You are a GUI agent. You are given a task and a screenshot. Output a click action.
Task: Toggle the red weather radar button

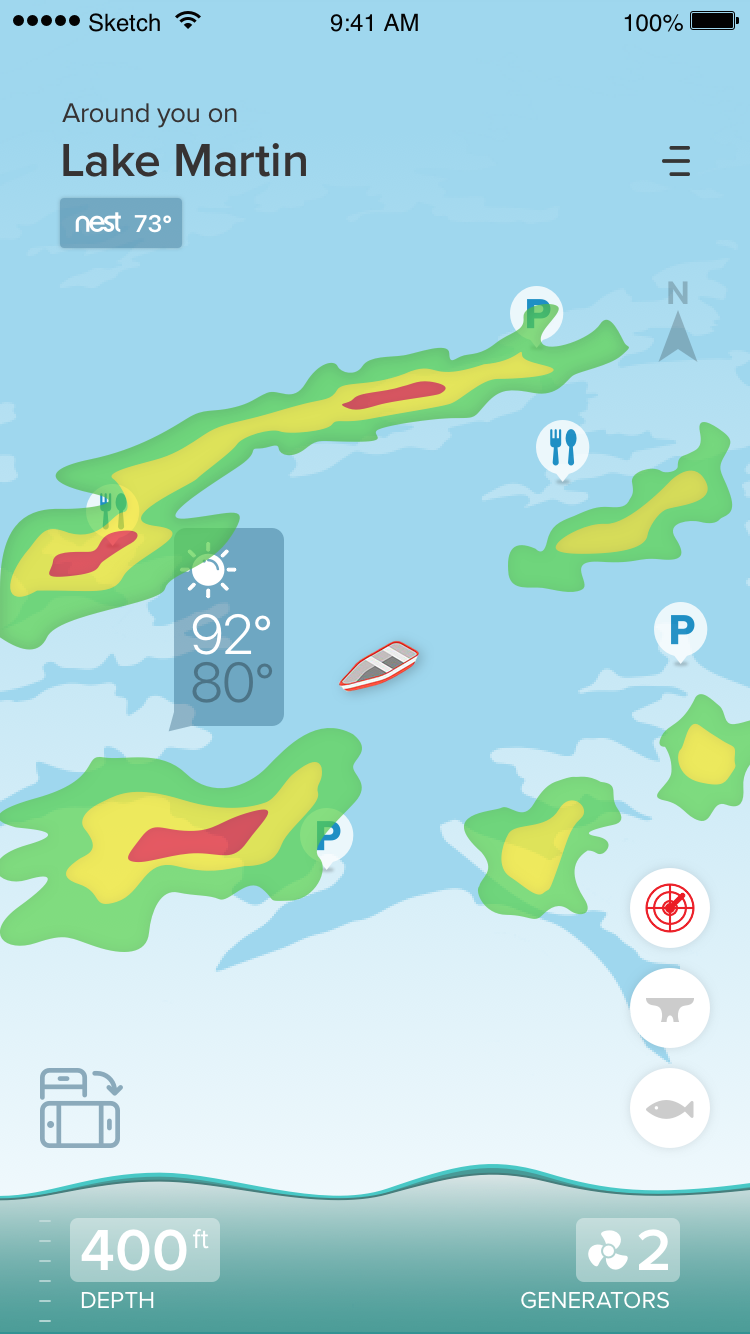(x=670, y=908)
